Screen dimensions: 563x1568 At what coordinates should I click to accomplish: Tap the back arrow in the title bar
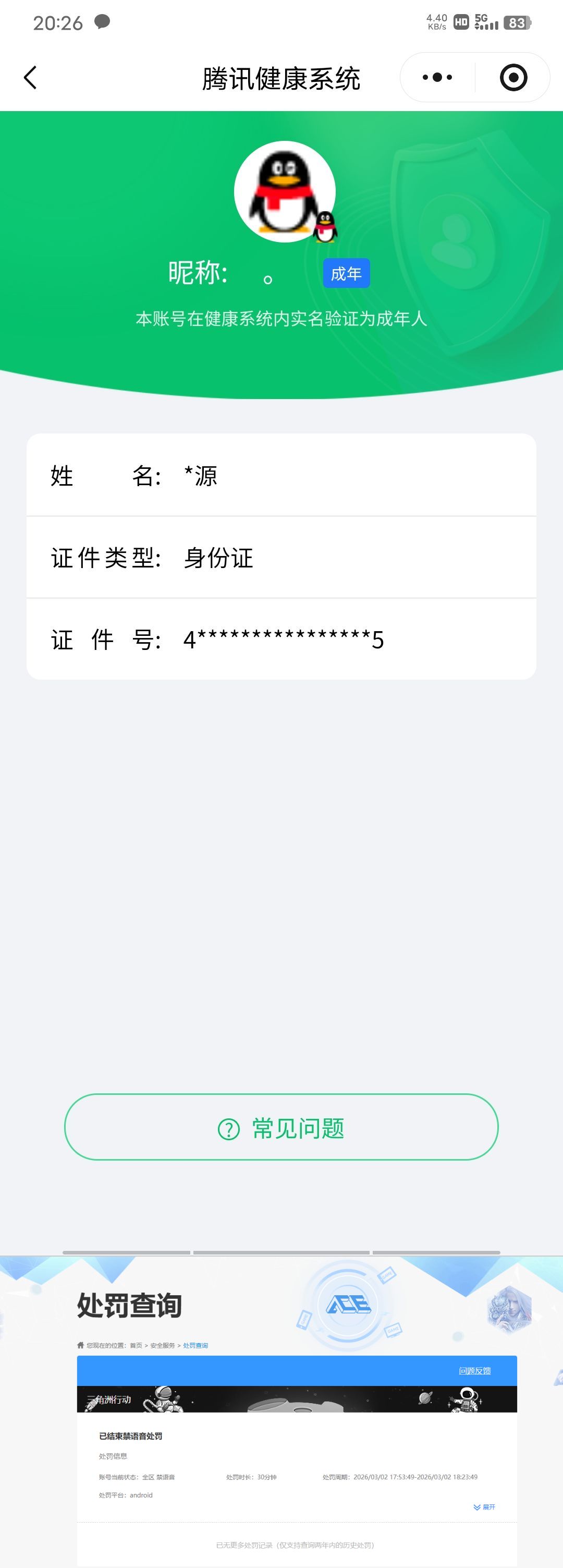31,77
